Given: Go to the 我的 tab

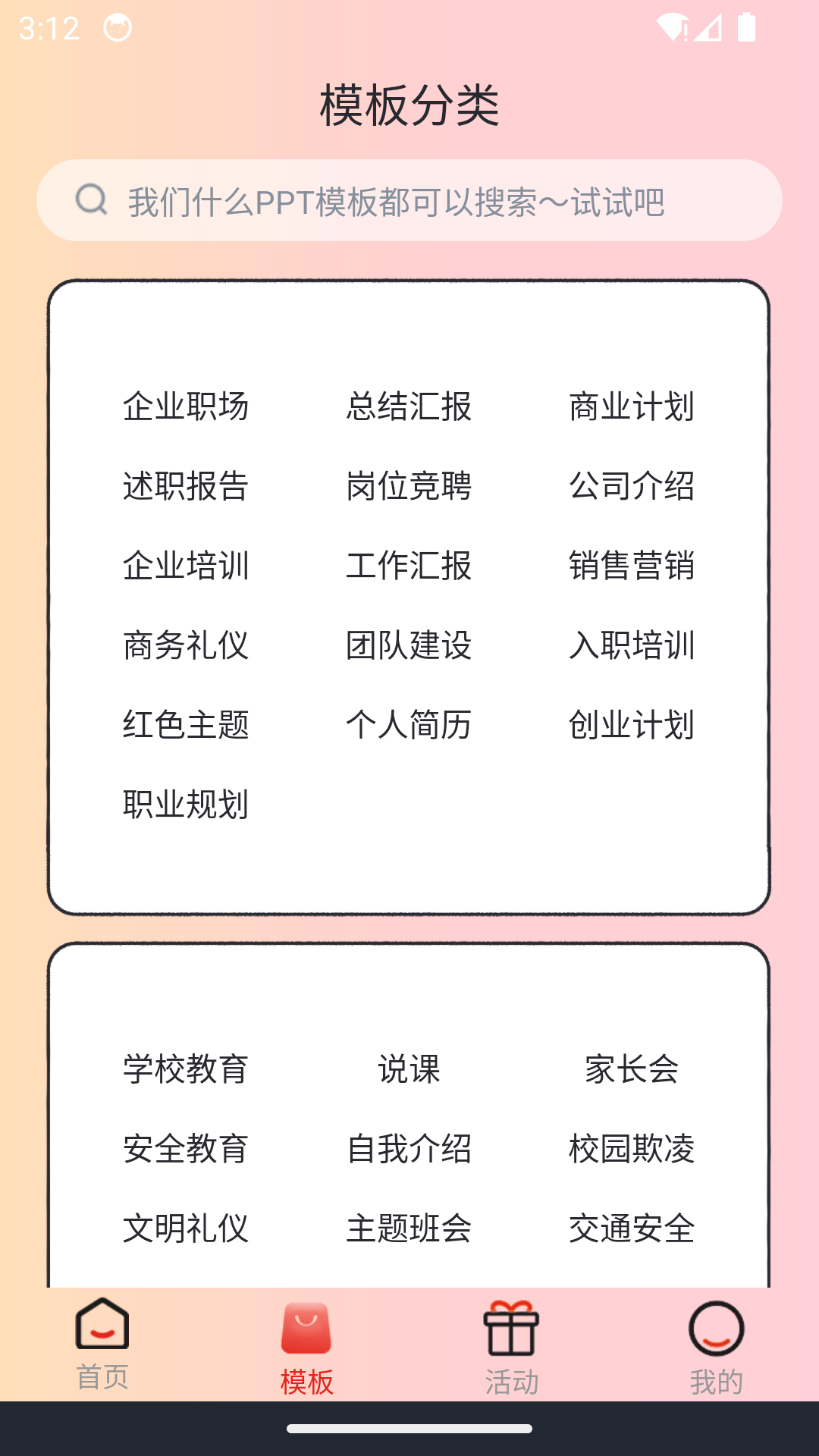Looking at the screenshot, I should tap(717, 1348).
